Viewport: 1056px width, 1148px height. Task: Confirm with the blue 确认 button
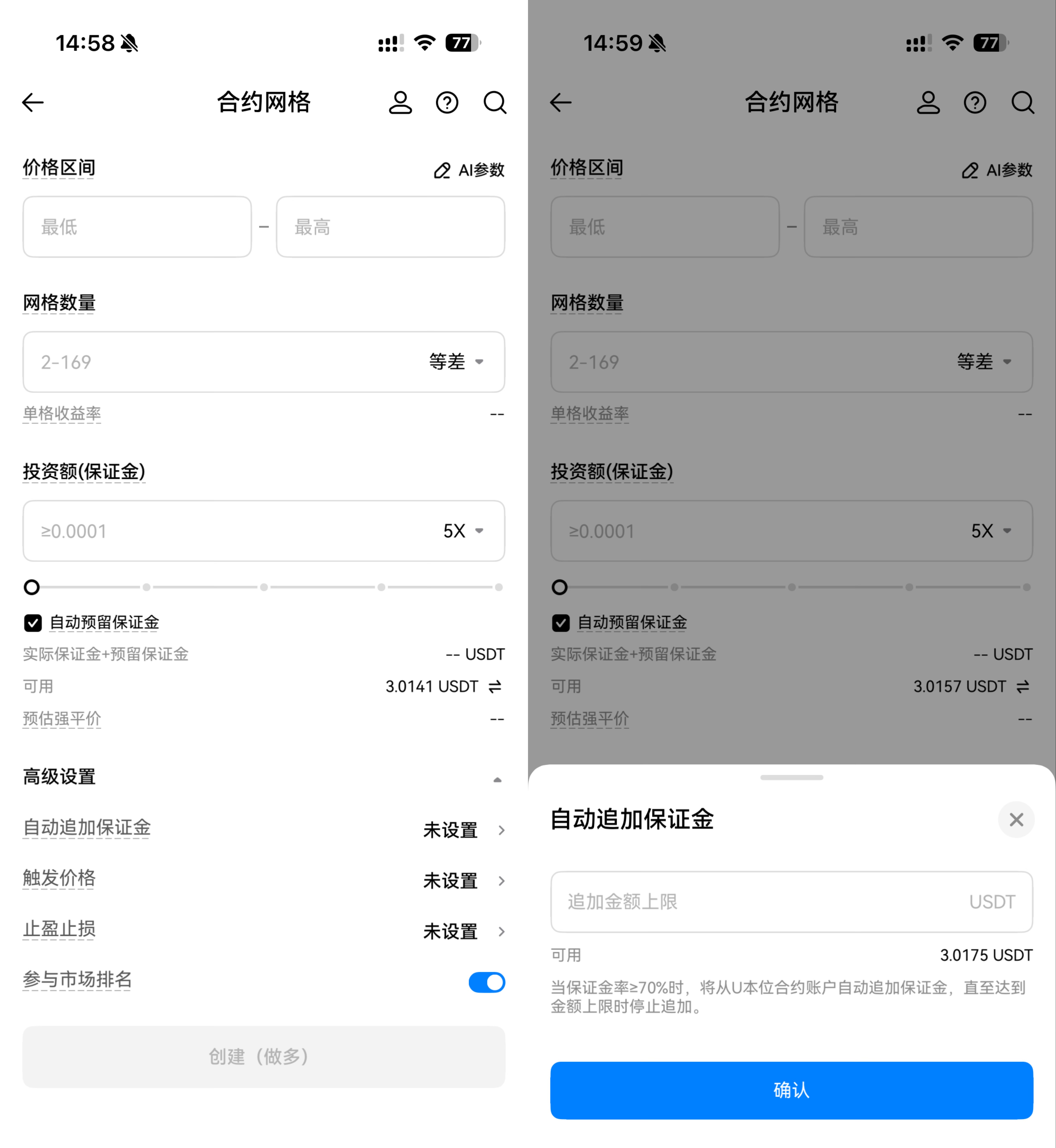click(791, 1090)
